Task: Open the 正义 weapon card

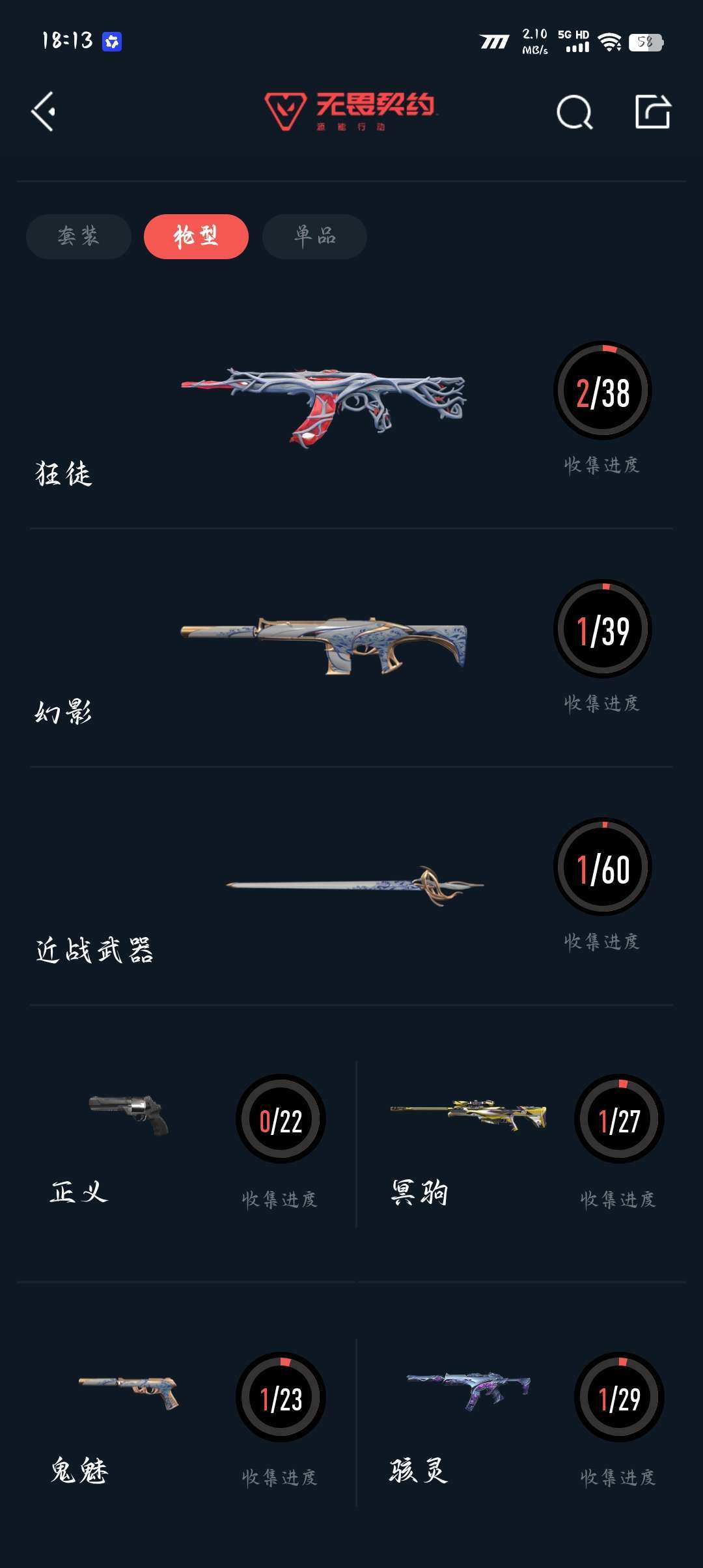Action: [x=187, y=1143]
